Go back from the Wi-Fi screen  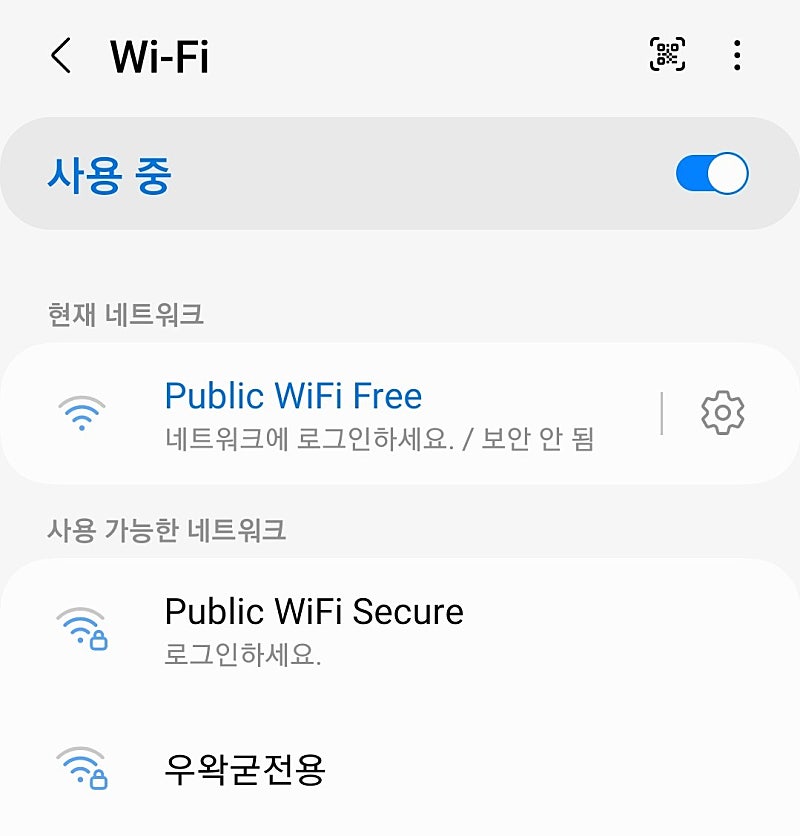[x=61, y=56]
